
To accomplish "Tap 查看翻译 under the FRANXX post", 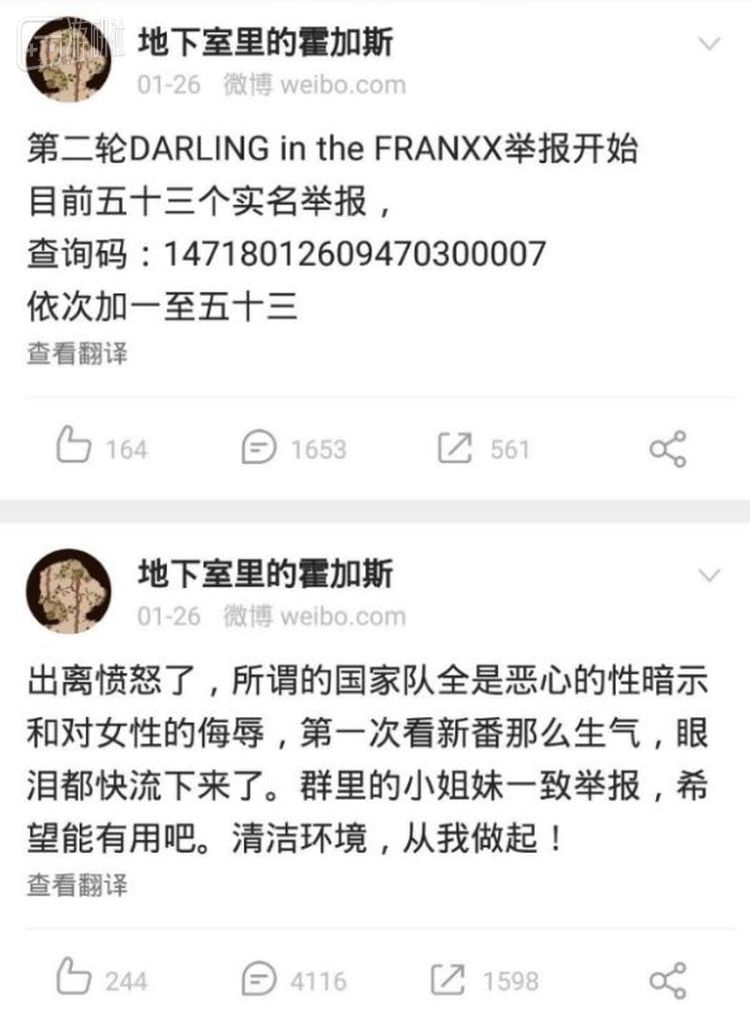I will [x=77, y=353].
